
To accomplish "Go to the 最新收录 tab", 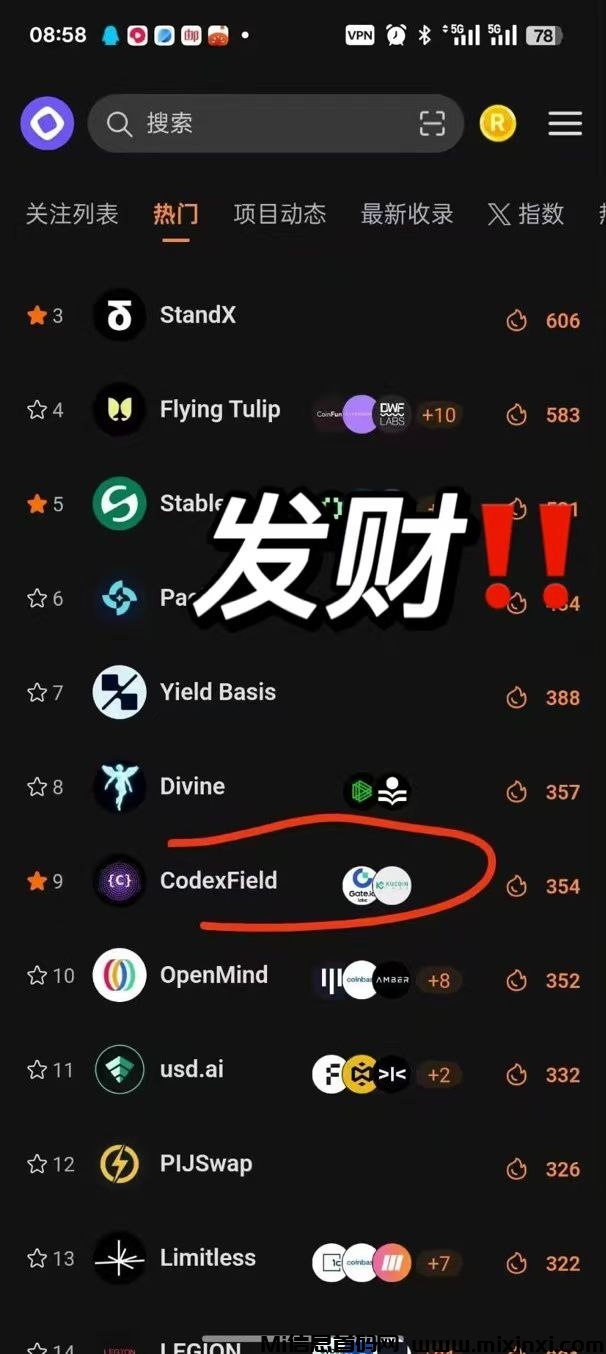I will [x=407, y=214].
